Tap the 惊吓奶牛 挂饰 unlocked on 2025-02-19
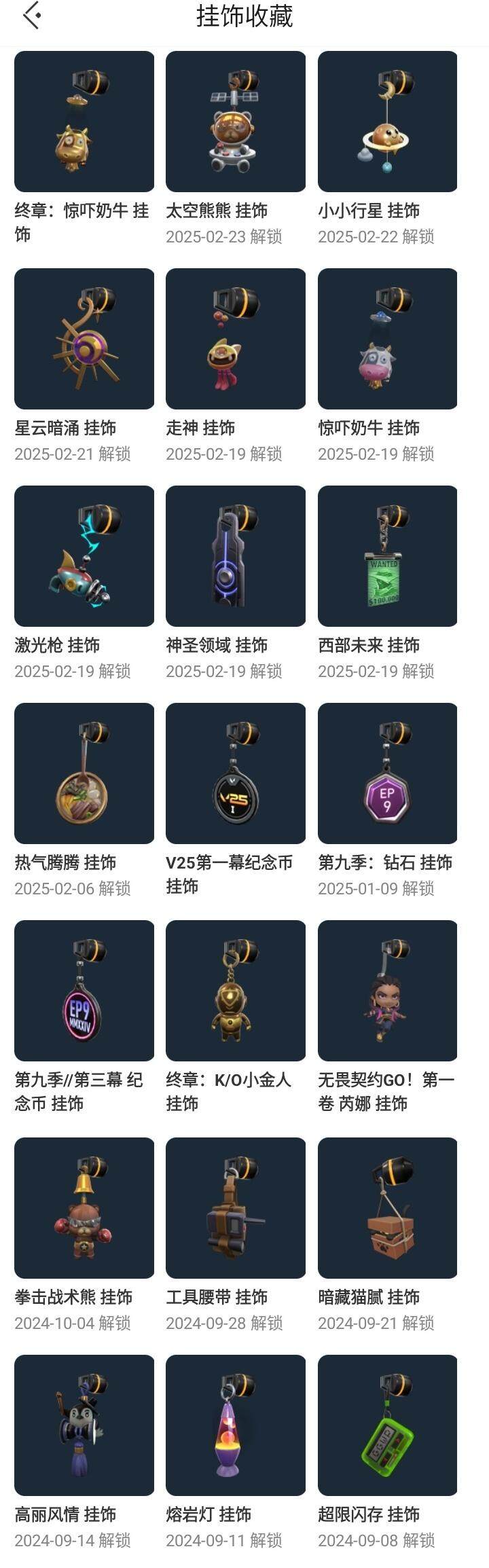Viewport: 489px width, 1568px height. (387, 339)
